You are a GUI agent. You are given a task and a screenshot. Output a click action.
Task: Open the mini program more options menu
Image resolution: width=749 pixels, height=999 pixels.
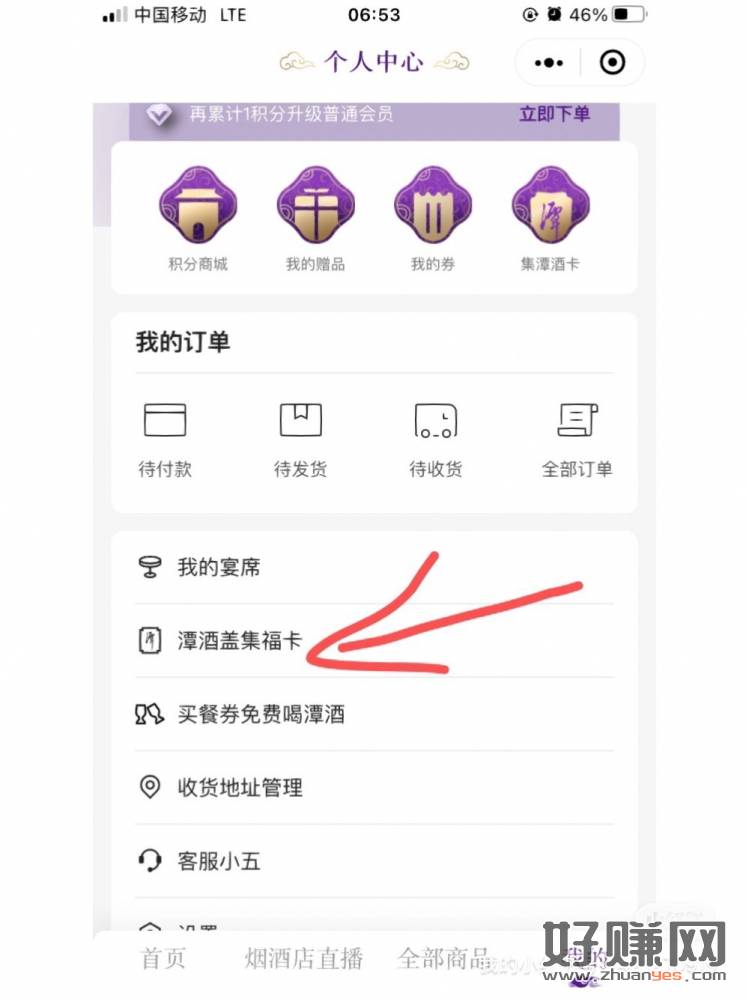[x=549, y=62]
